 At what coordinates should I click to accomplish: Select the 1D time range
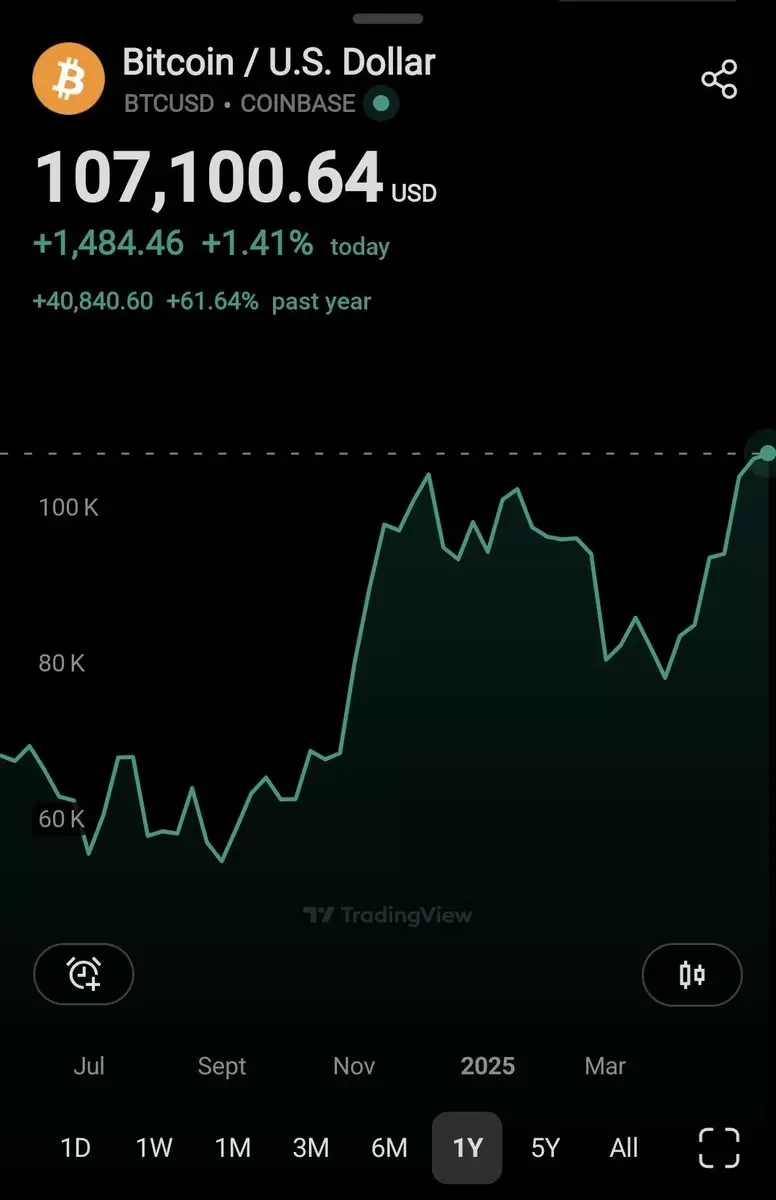[76, 1148]
